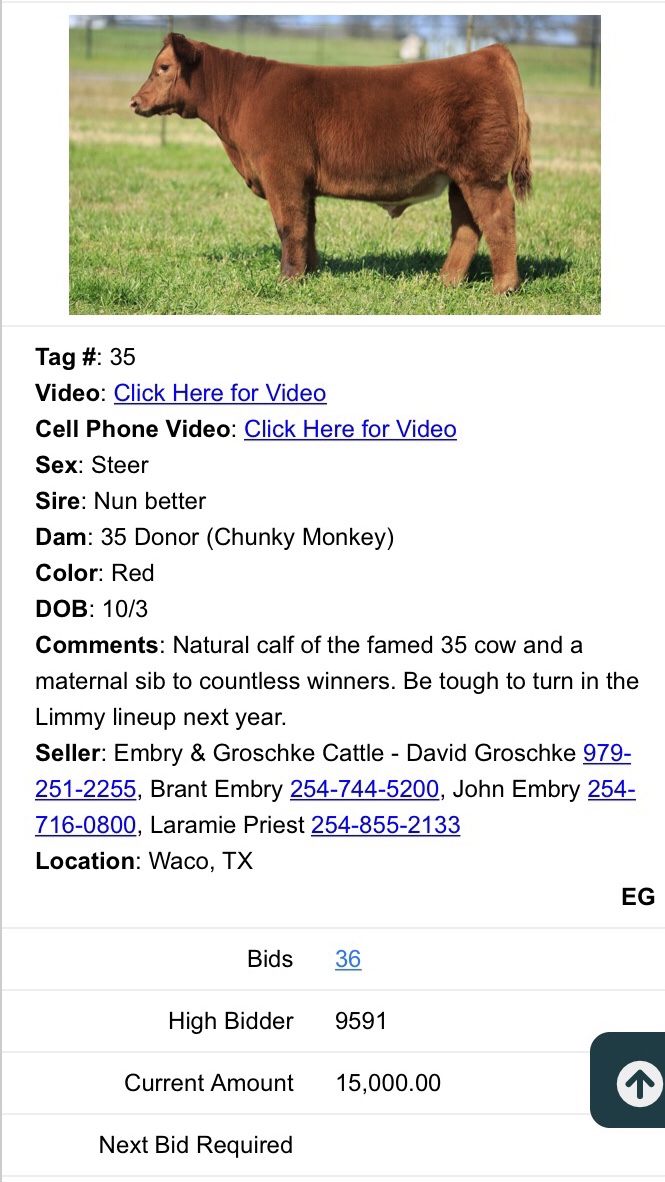Screen dimensions: 665x1182
Task: Open the Video link
Action: [x=220, y=393]
